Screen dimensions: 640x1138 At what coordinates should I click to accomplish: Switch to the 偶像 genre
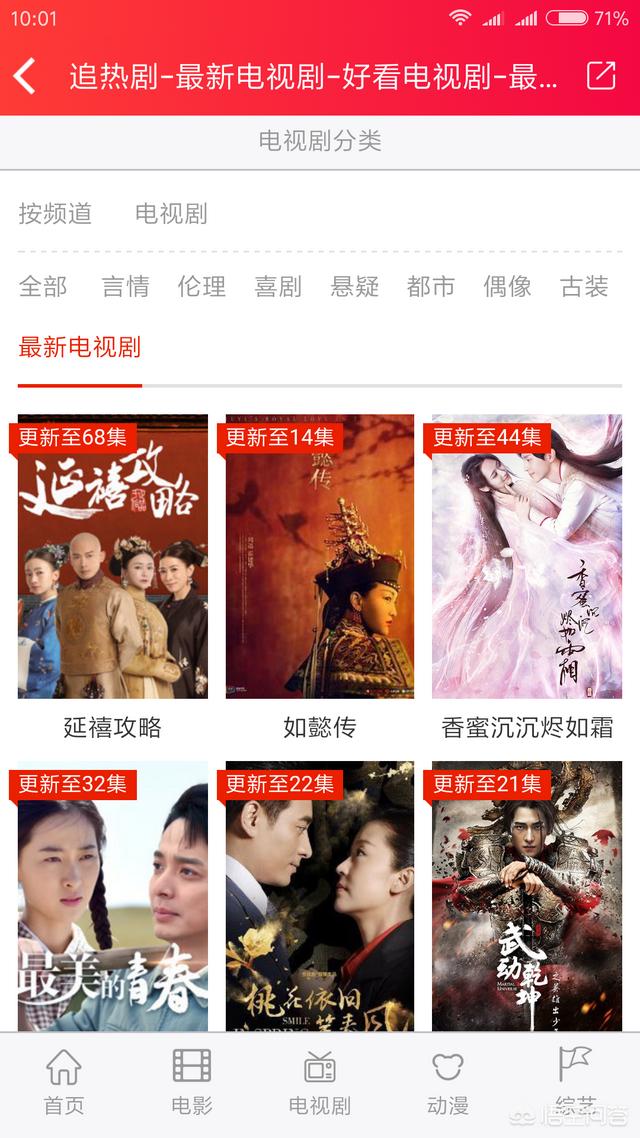tap(508, 287)
